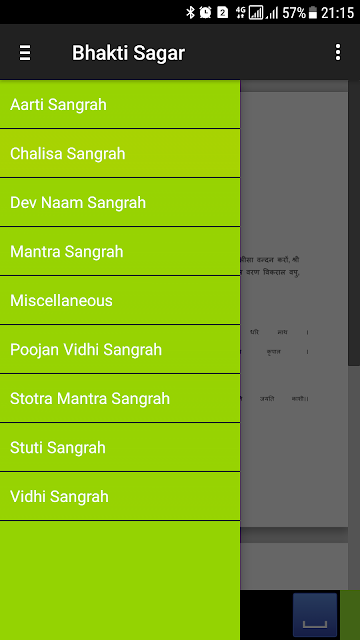
Task: Open Aarti Sangrah
Action: click(120, 104)
